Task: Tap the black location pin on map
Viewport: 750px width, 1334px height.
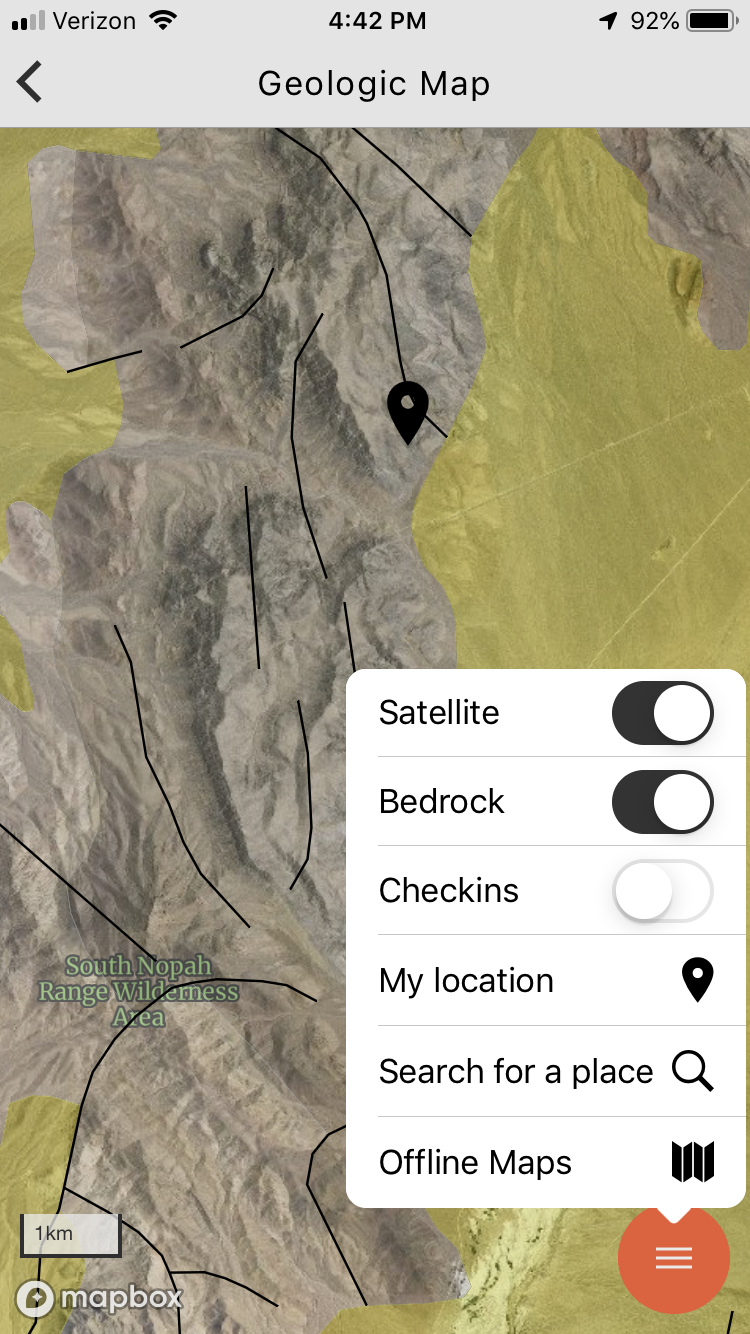Action: coord(408,412)
